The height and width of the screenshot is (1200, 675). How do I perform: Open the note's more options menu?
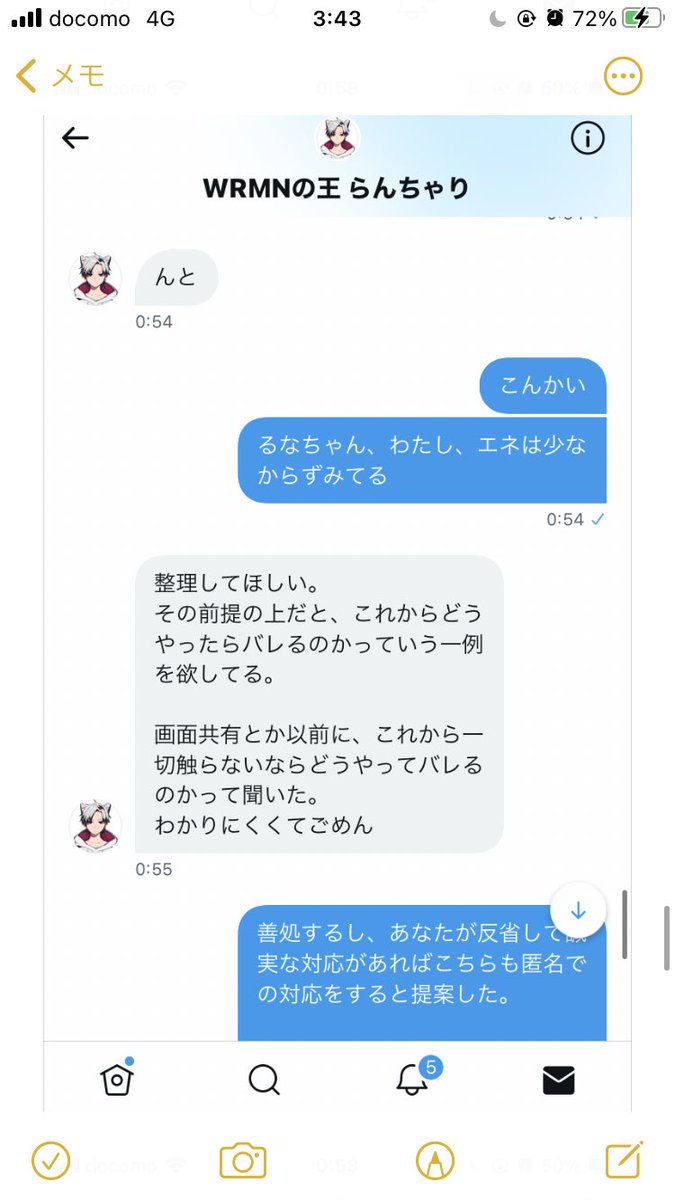click(623, 76)
